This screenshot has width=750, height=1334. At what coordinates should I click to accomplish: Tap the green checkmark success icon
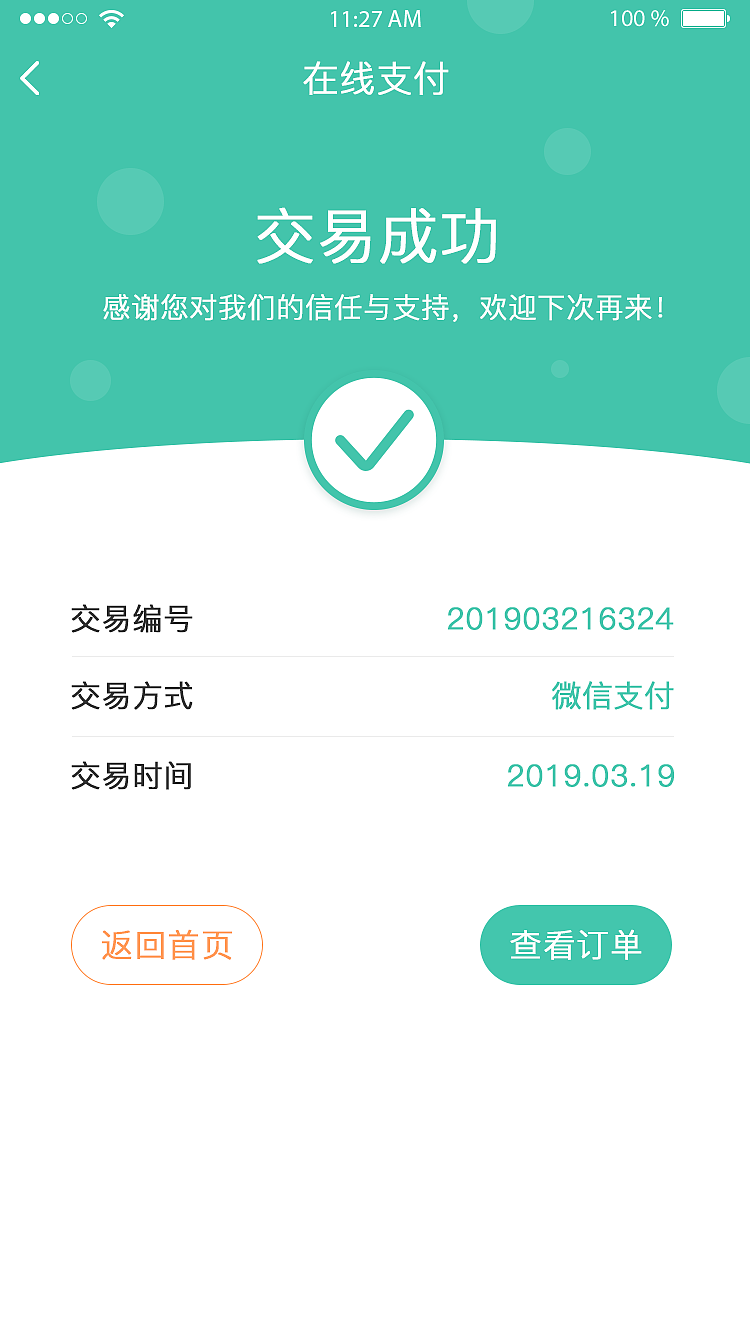pyautogui.click(x=374, y=442)
